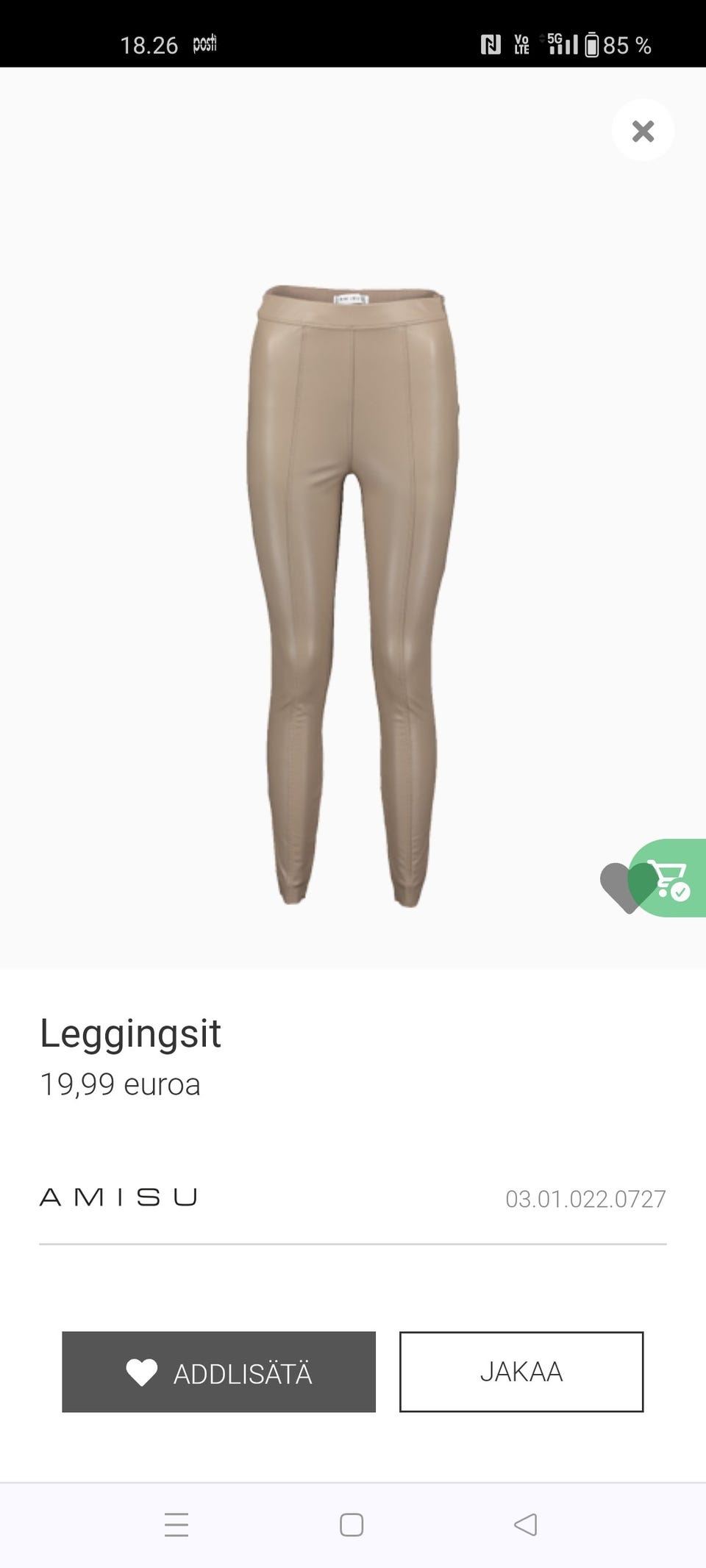This screenshot has height=1568, width=706.
Task: Toggle VoLTE indicator in the status bar
Action: tap(522, 44)
